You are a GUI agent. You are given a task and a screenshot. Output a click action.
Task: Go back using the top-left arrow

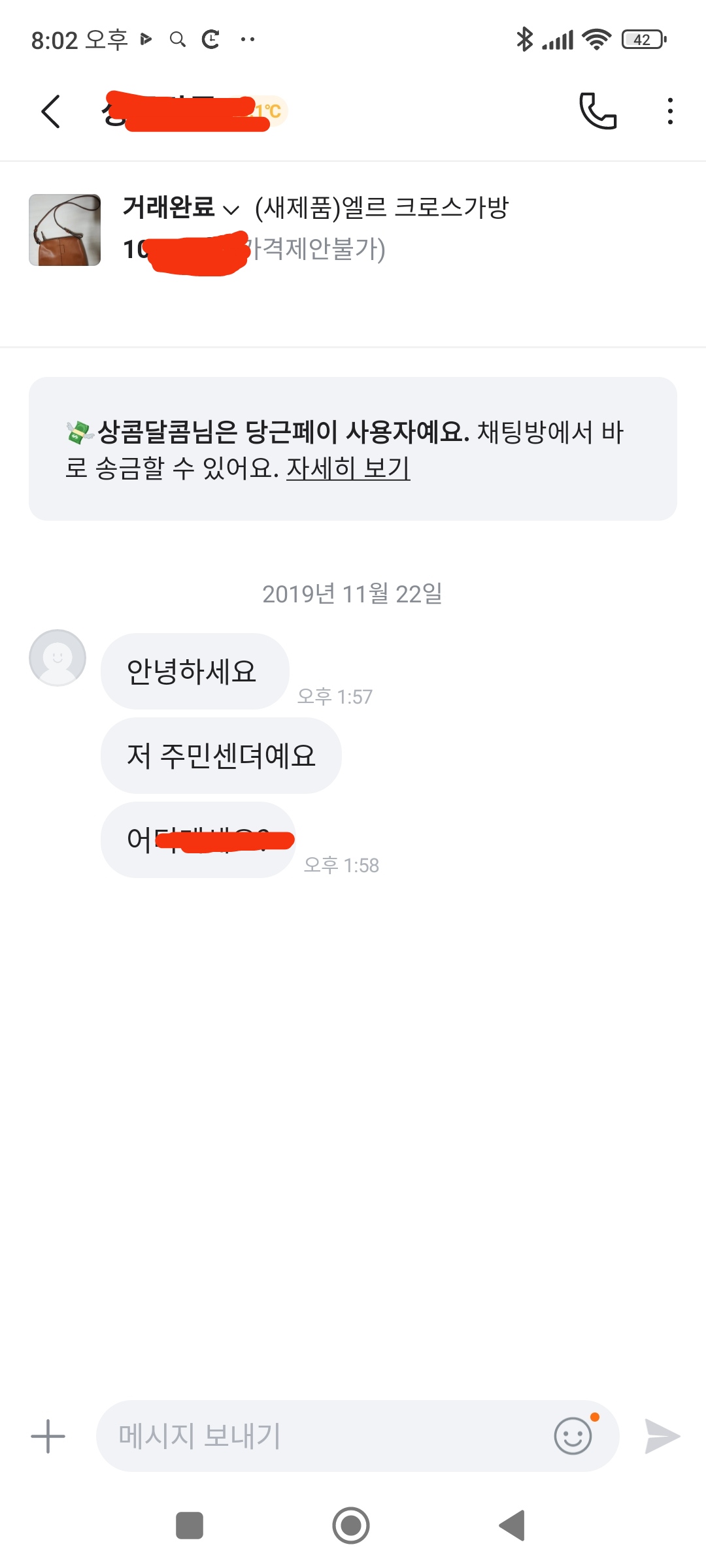pos(51,111)
